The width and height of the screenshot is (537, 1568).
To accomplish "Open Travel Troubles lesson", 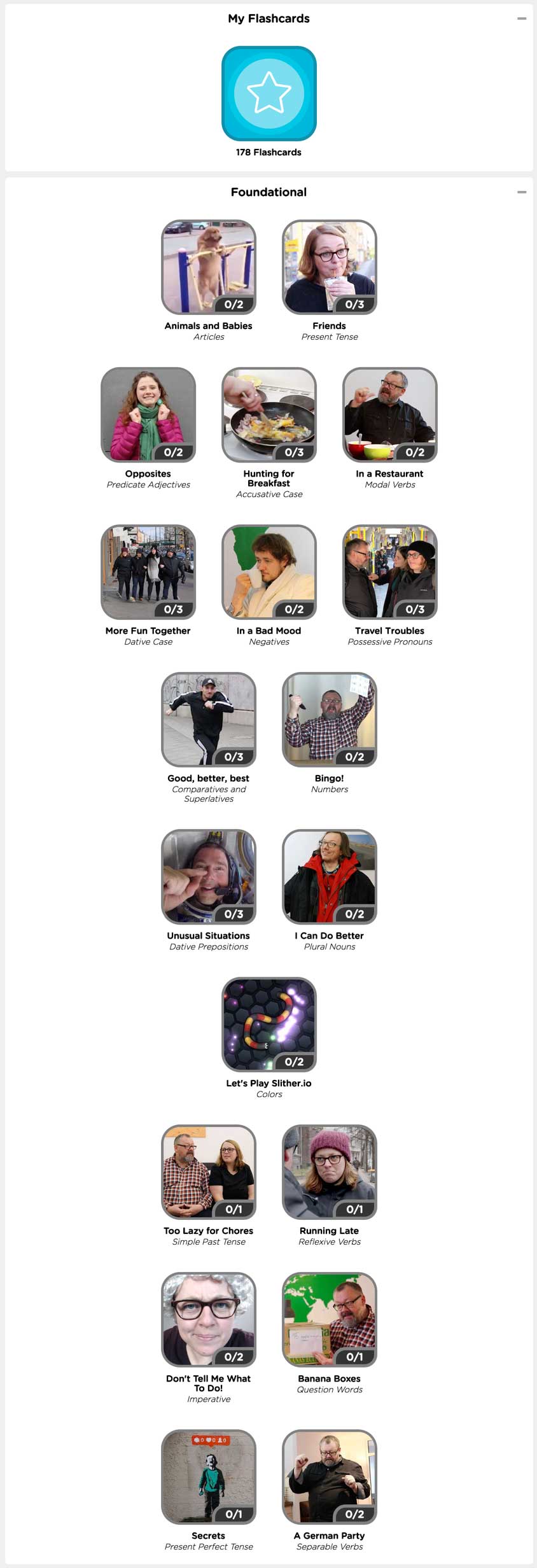I will pyautogui.click(x=390, y=572).
